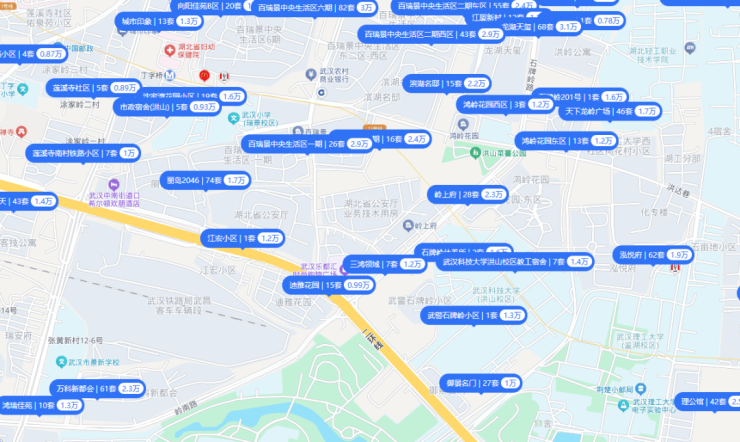Select 鸿岭花园西区 3套 marker
The height and width of the screenshot is (442, 740).
pyautogui.click(x=504, y=104)
